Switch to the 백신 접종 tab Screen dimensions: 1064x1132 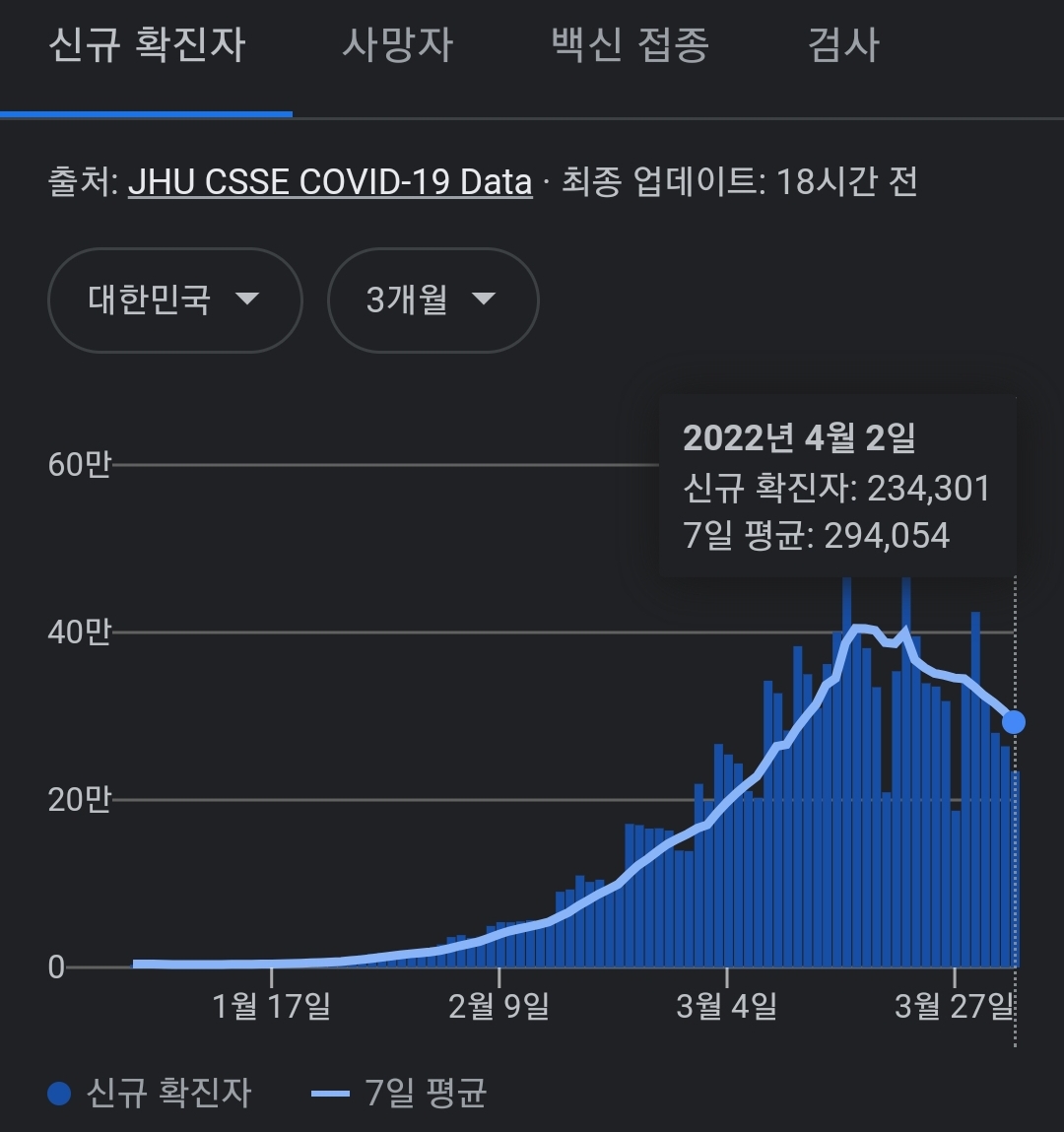(631, 44)
